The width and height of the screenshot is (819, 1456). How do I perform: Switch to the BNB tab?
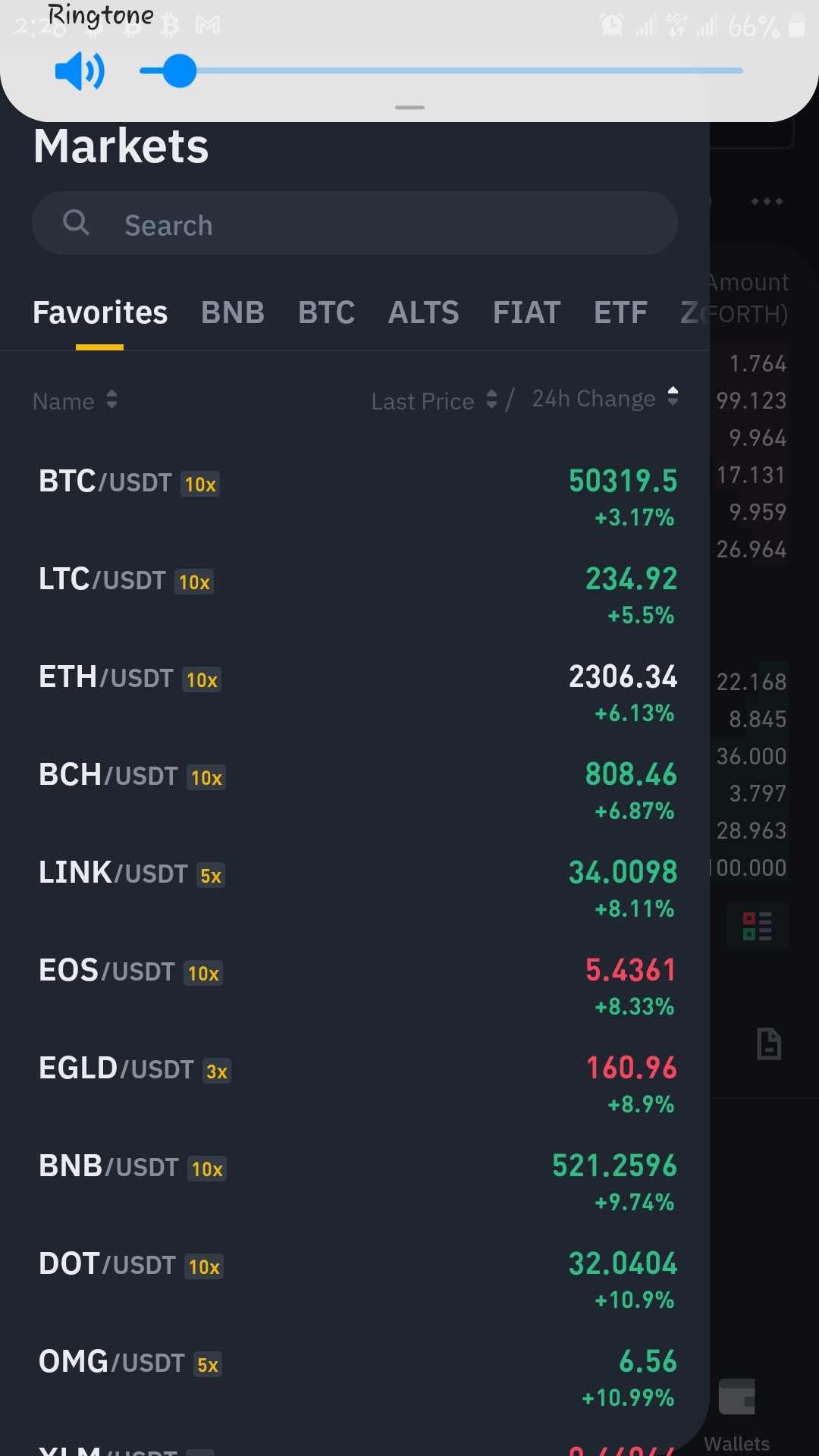[x=233, y=312]
